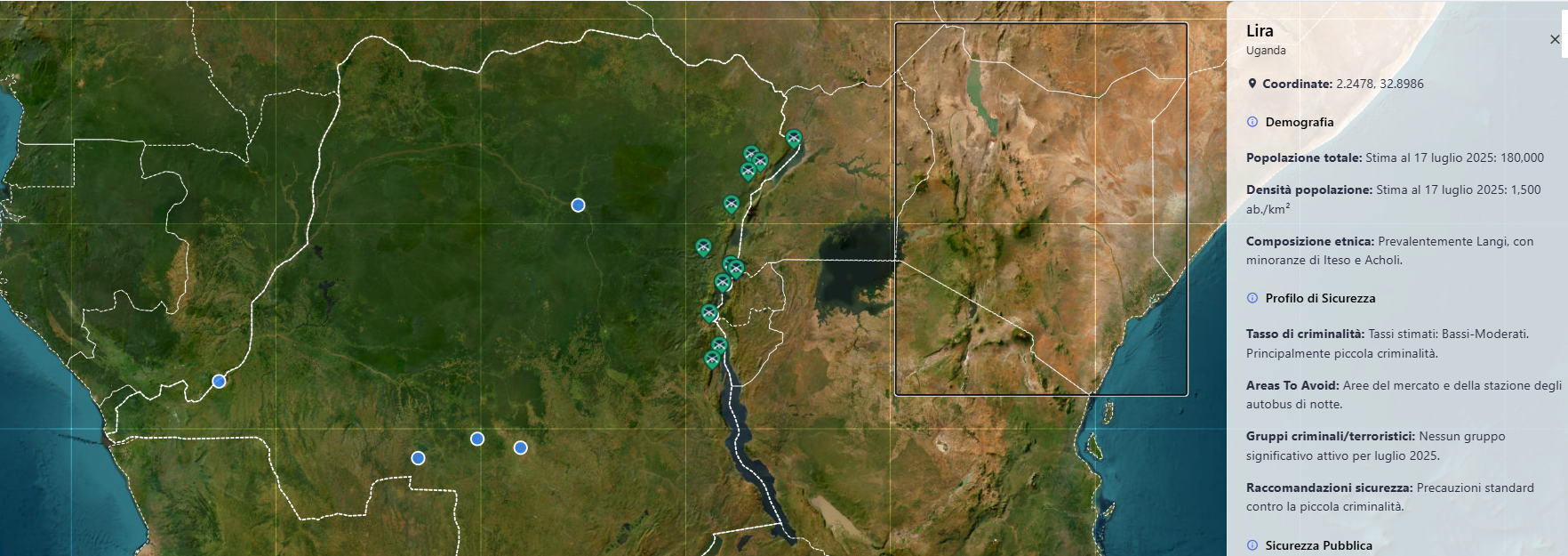Screen dimensions: 1568x556
Task: Close the Lira info panel
Action: (x=1554, y=39)
